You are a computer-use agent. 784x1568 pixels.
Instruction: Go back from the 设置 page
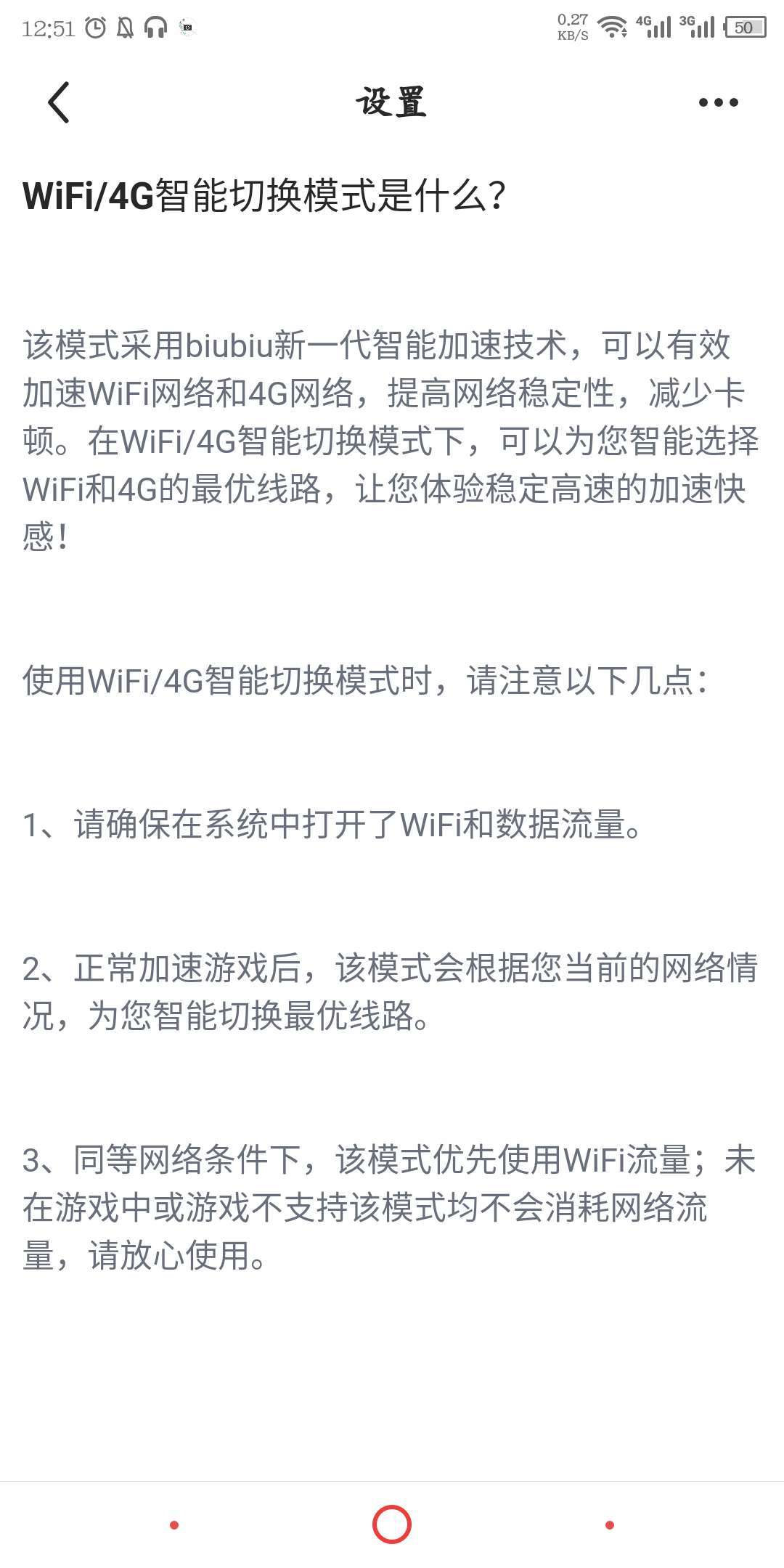59,102
